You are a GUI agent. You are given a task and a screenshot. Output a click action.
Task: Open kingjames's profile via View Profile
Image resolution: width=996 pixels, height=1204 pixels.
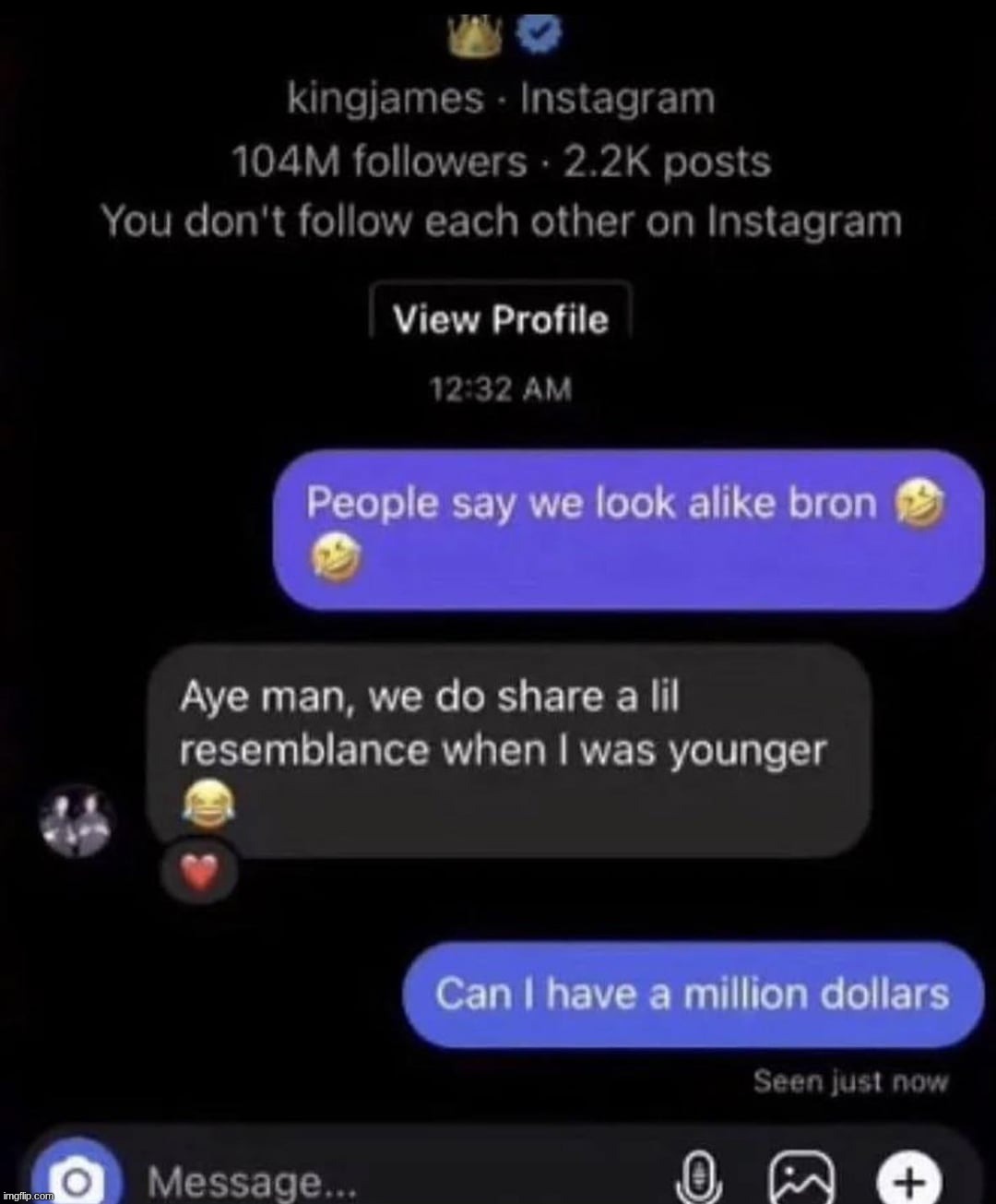coord(501,319)
